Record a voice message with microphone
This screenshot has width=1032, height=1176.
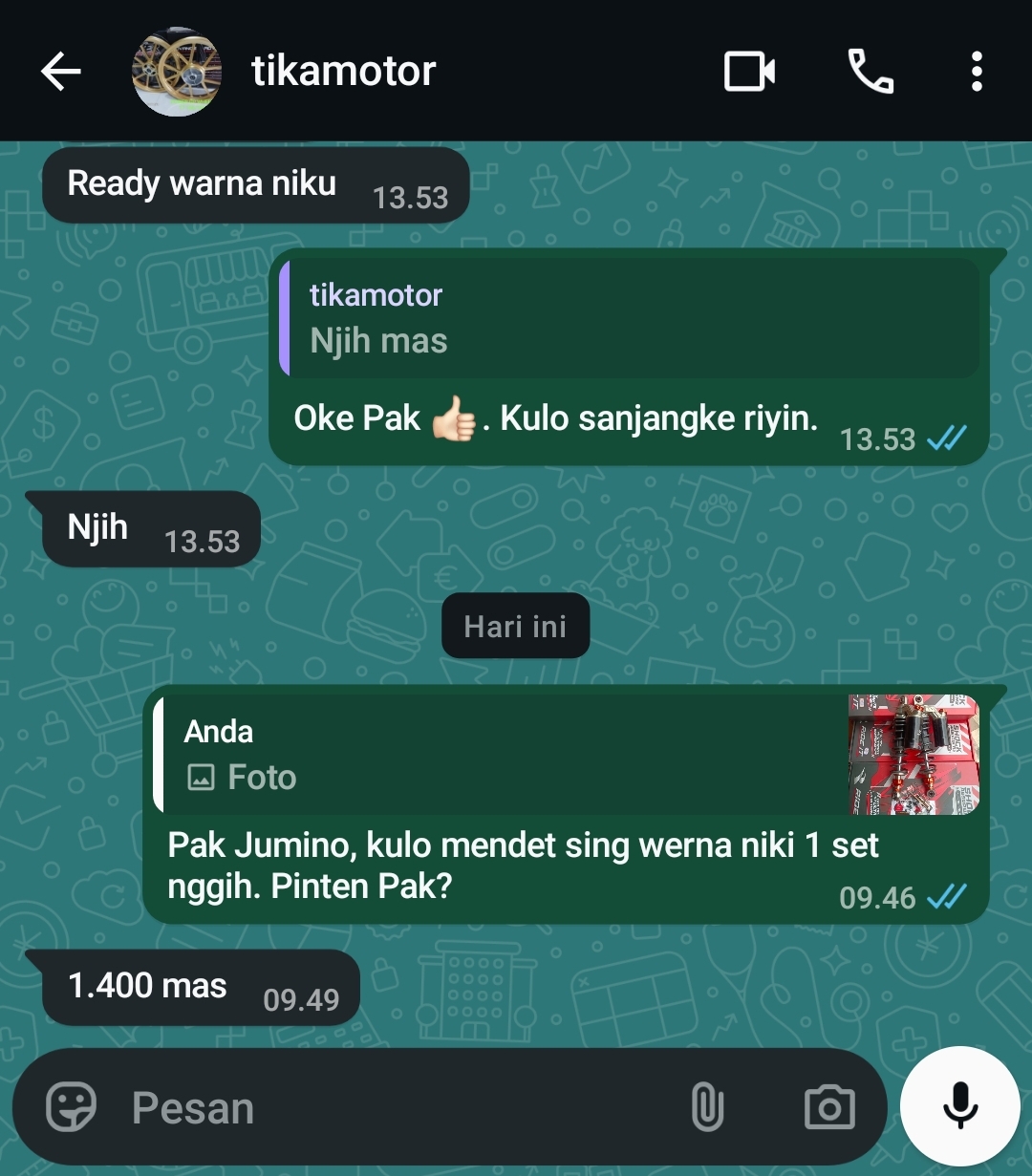(960, 1106)
